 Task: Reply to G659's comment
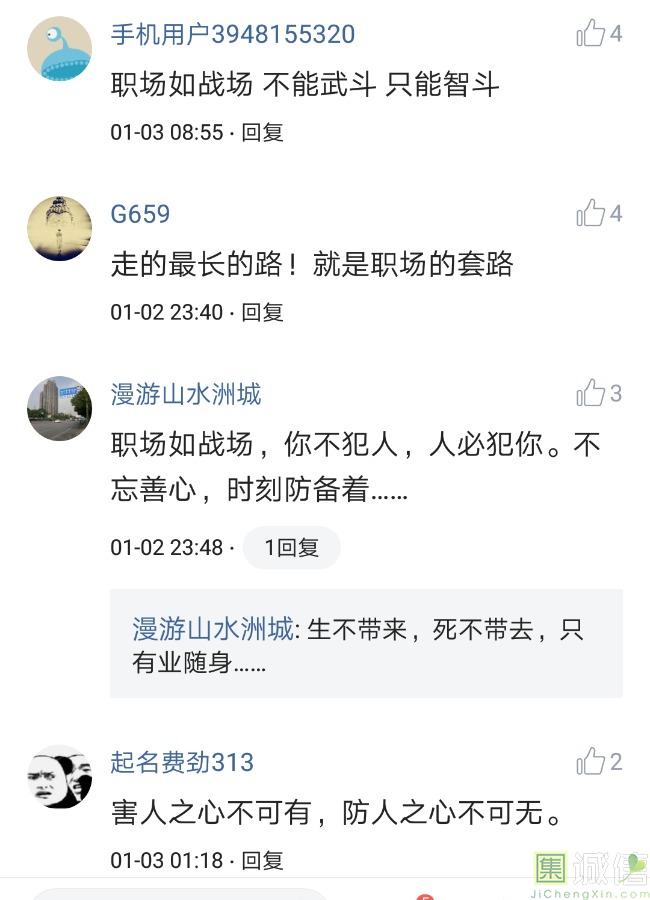click(263, 312)
